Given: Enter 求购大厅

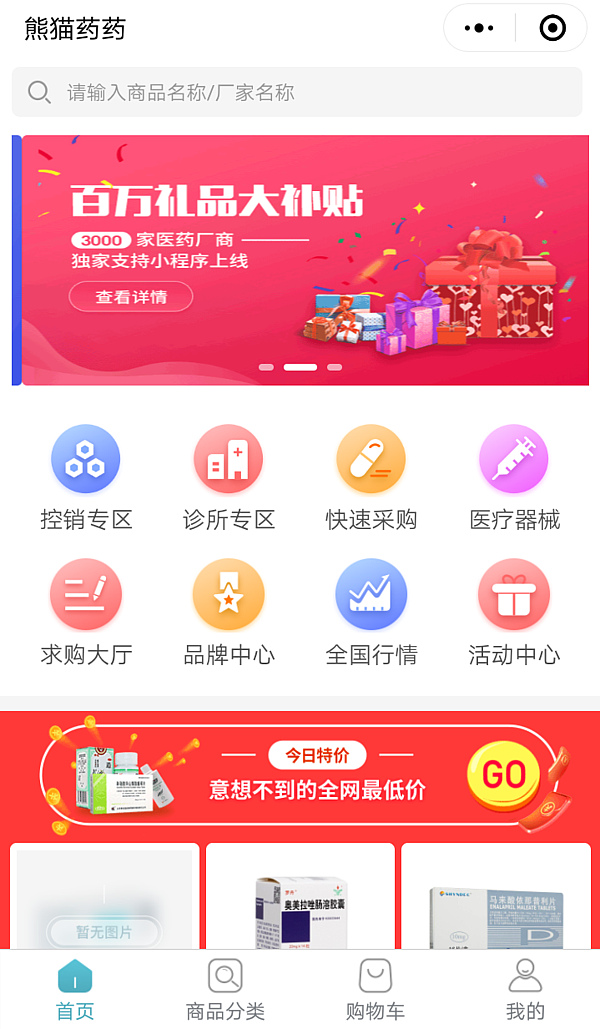Looking at the screenshot, I should (x=86, y=612).
